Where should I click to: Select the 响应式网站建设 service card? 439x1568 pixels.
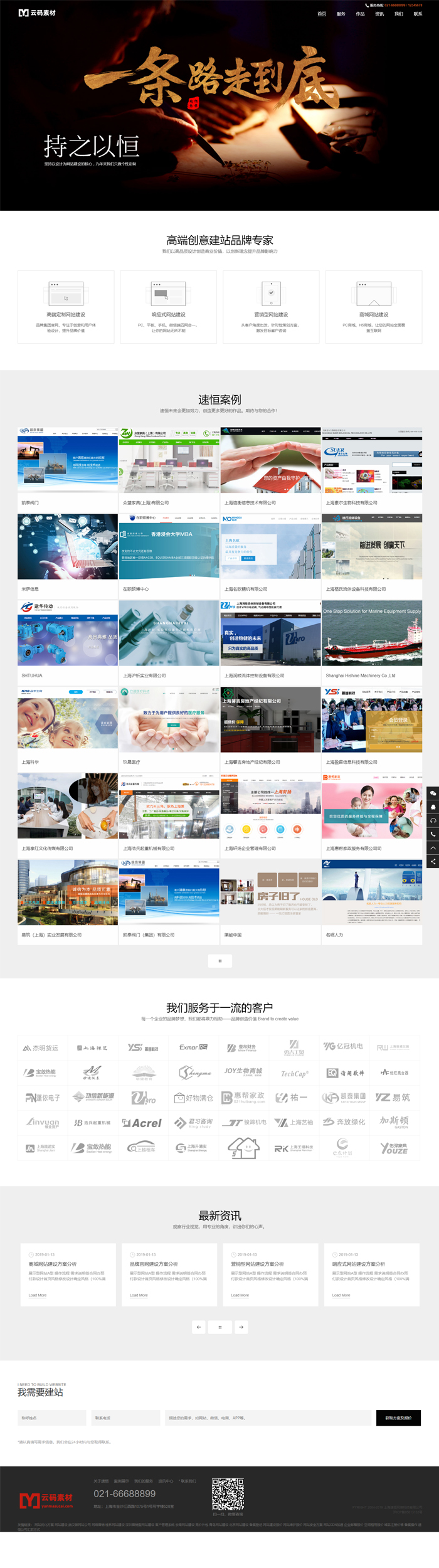pyautogui.click(x=169, y=307)
